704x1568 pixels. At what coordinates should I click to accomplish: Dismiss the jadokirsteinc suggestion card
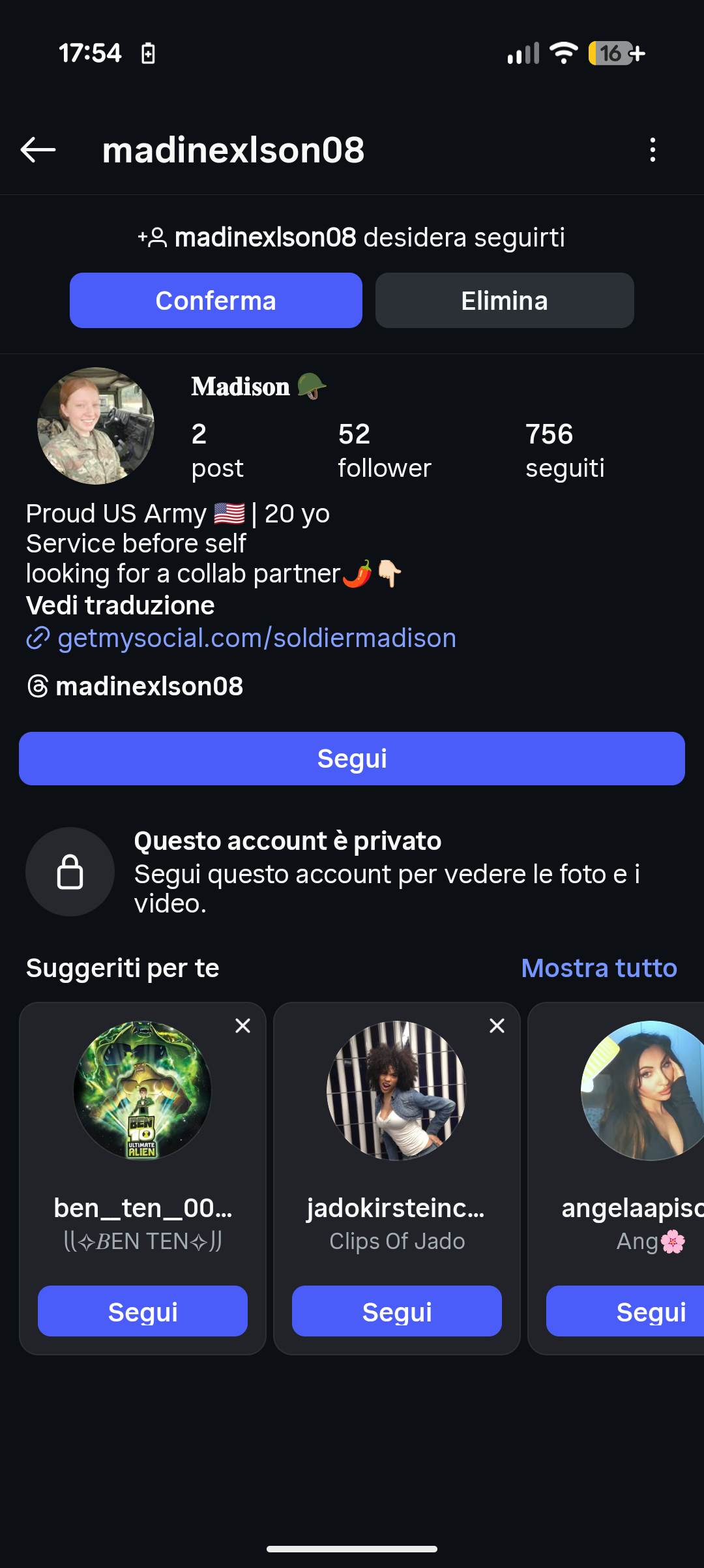[x=497, y=1026]
